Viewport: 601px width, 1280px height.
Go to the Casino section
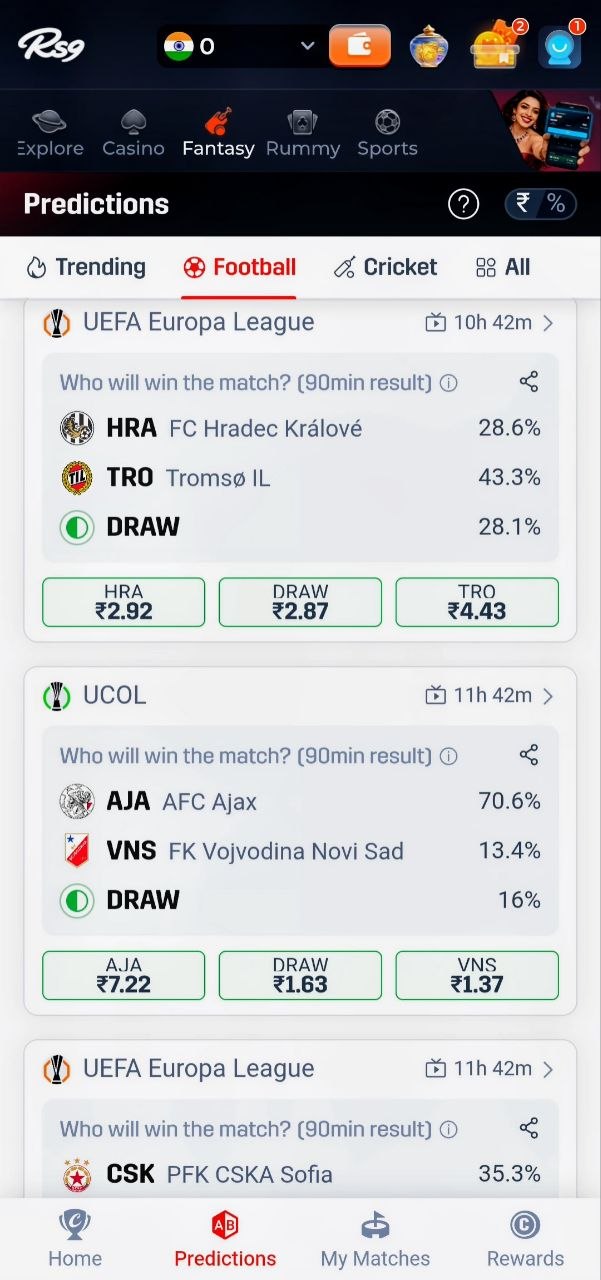point(133,134)
